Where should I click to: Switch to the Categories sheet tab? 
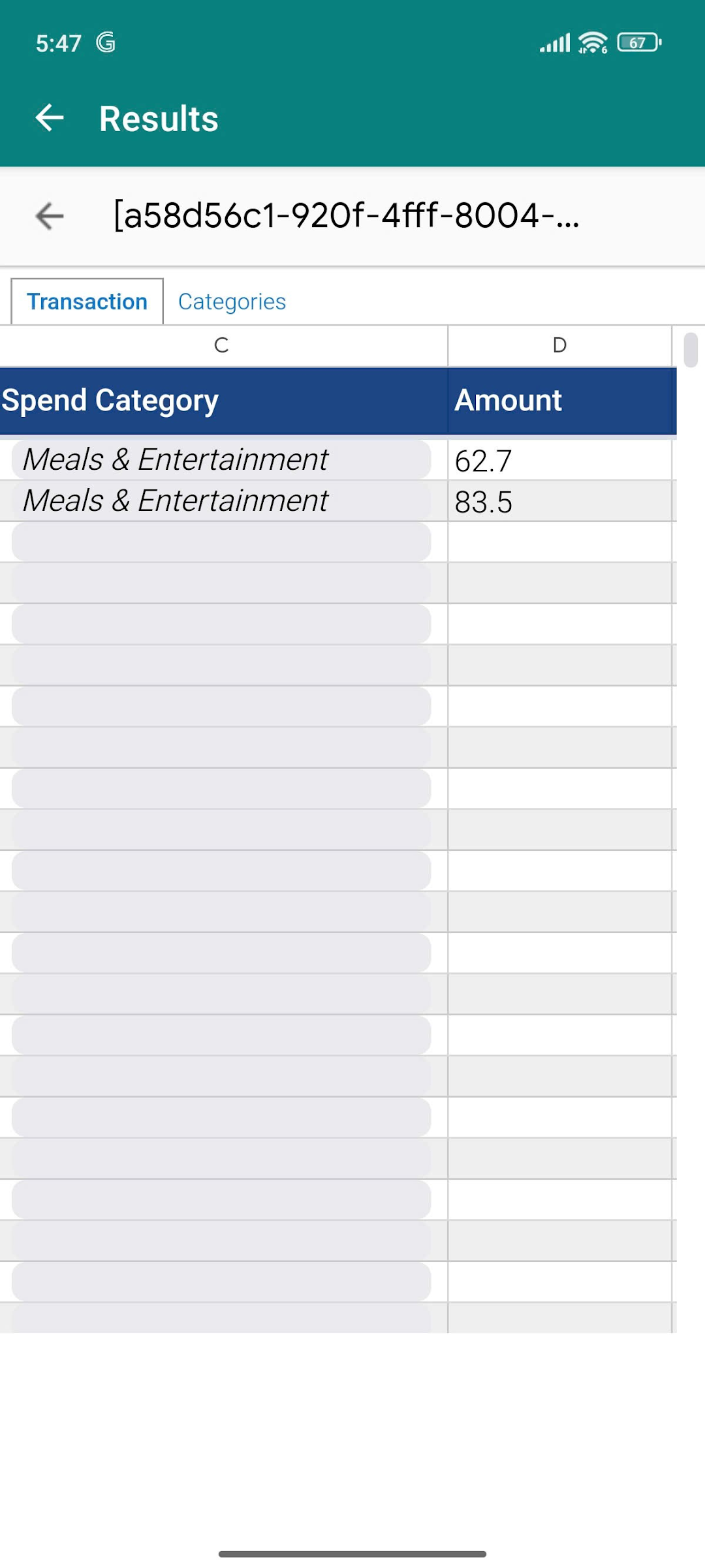(232, 302)
